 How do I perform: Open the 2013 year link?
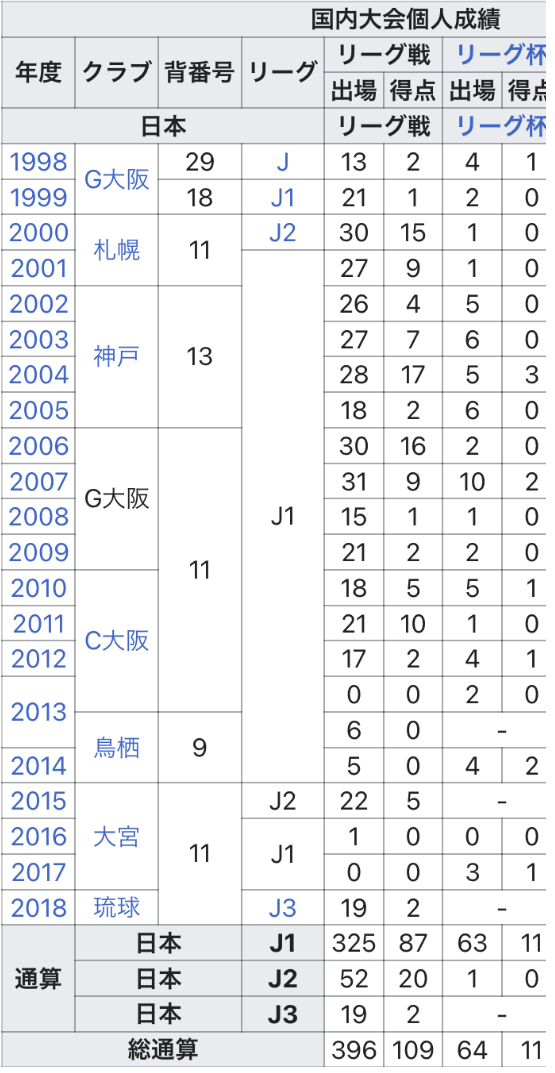(x=38, y=712)
